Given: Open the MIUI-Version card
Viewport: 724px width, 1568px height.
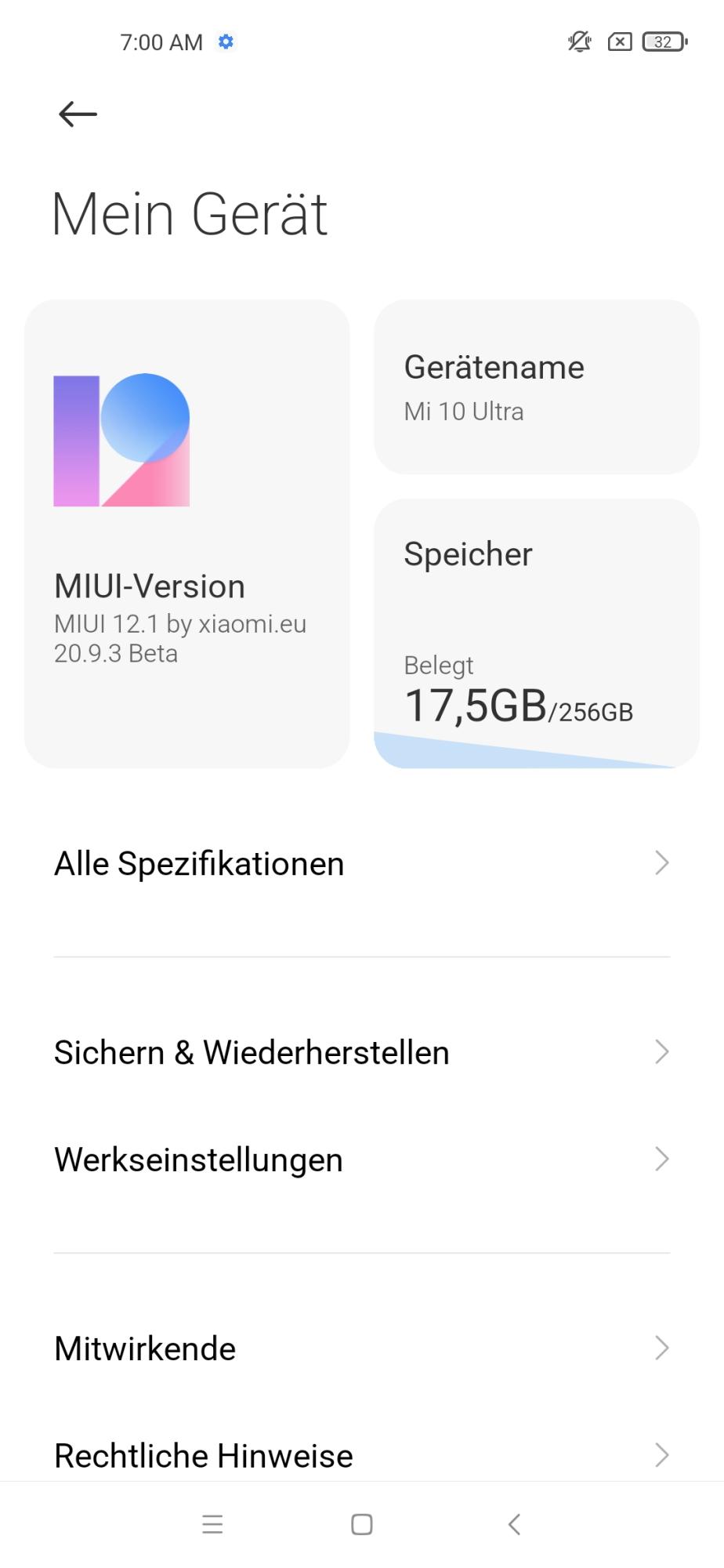Looking at the screenshot, I should pos(186,534).
